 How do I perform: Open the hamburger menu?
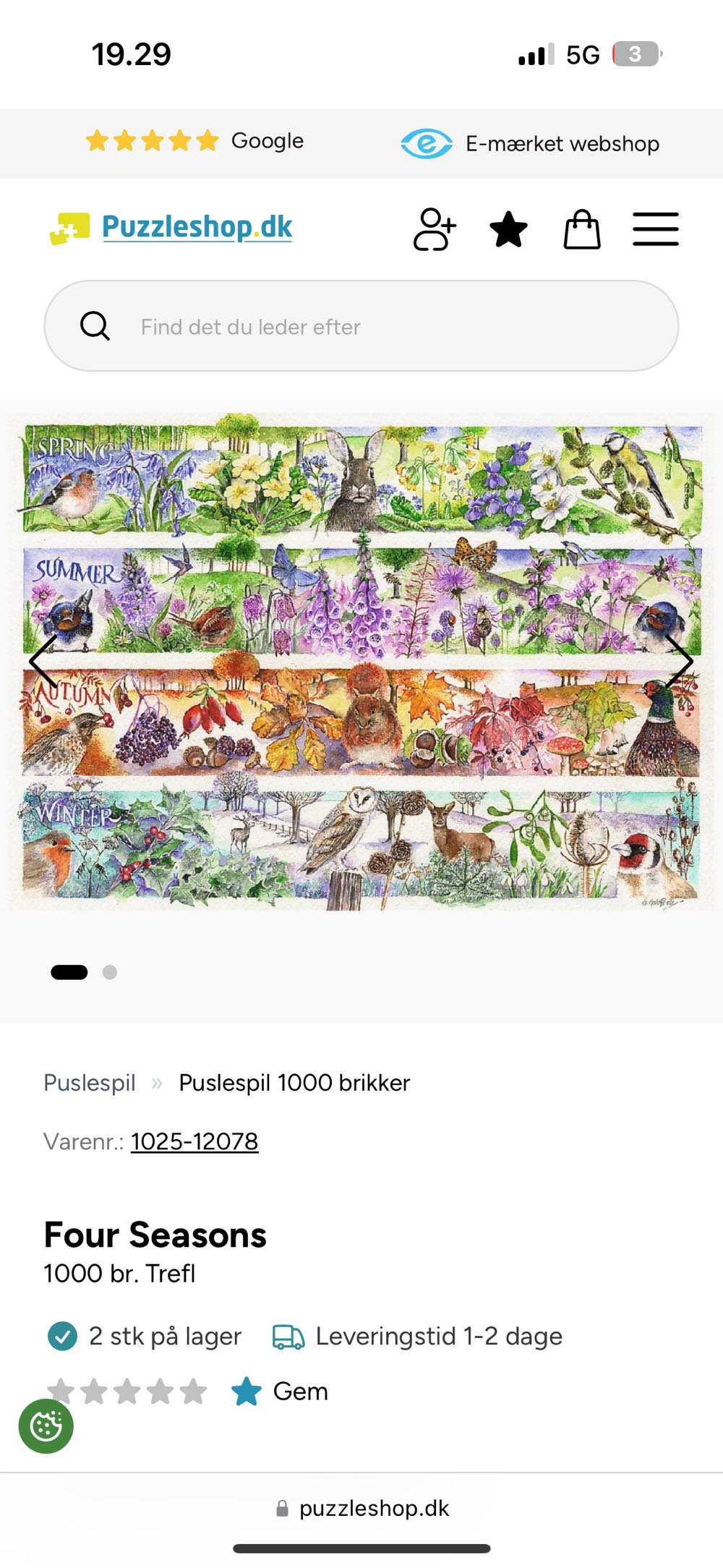point(655,229)
